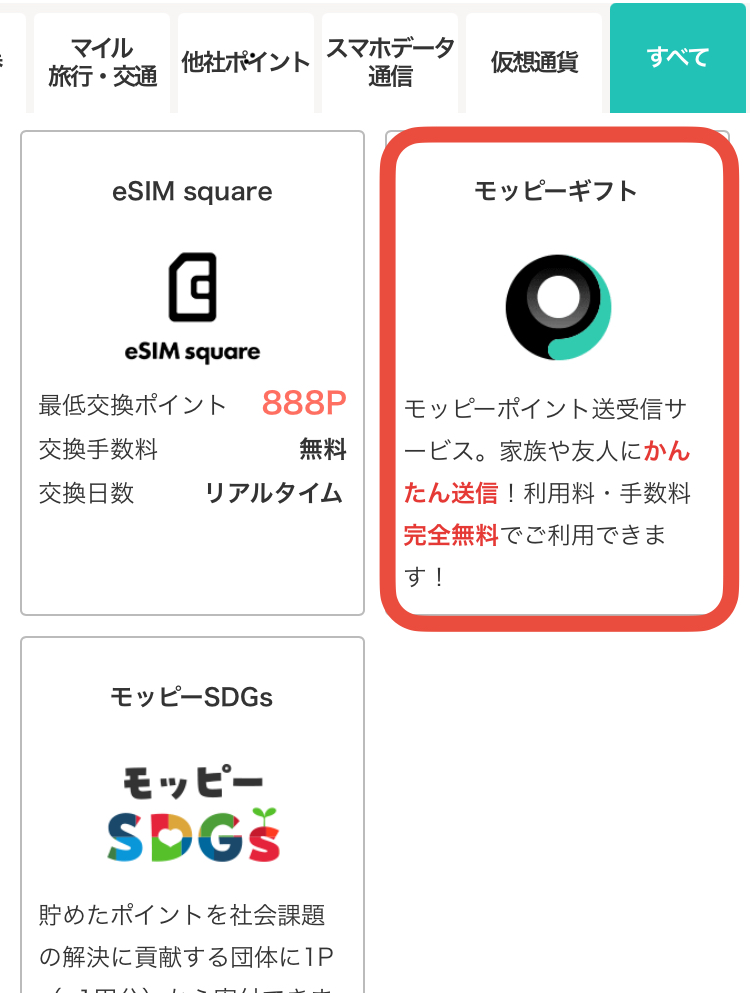Switch to the 仮想通貨 tab
Screen dimensions: 750x993
[x=534, y=61]
